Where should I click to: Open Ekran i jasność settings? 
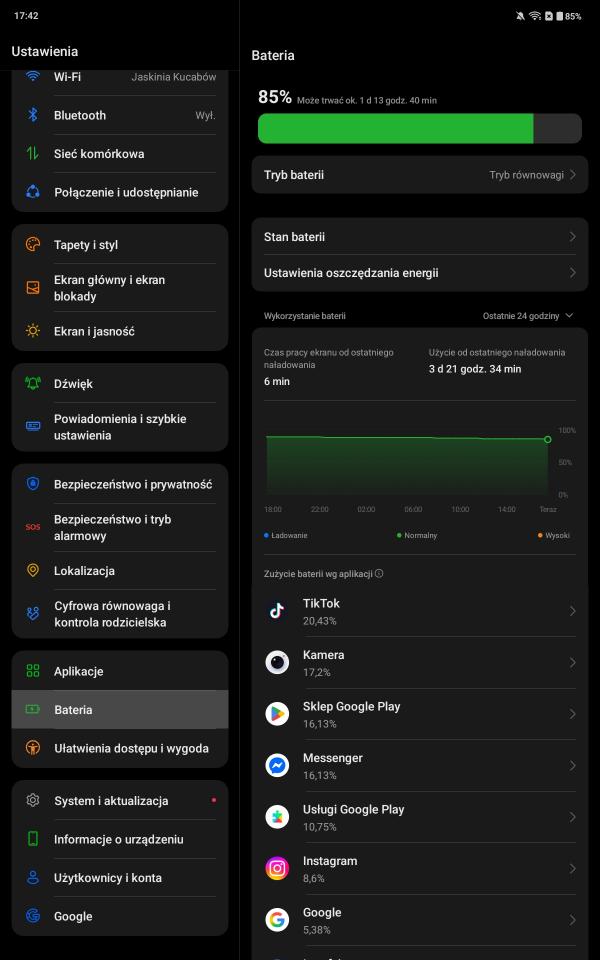pos(120,331)
